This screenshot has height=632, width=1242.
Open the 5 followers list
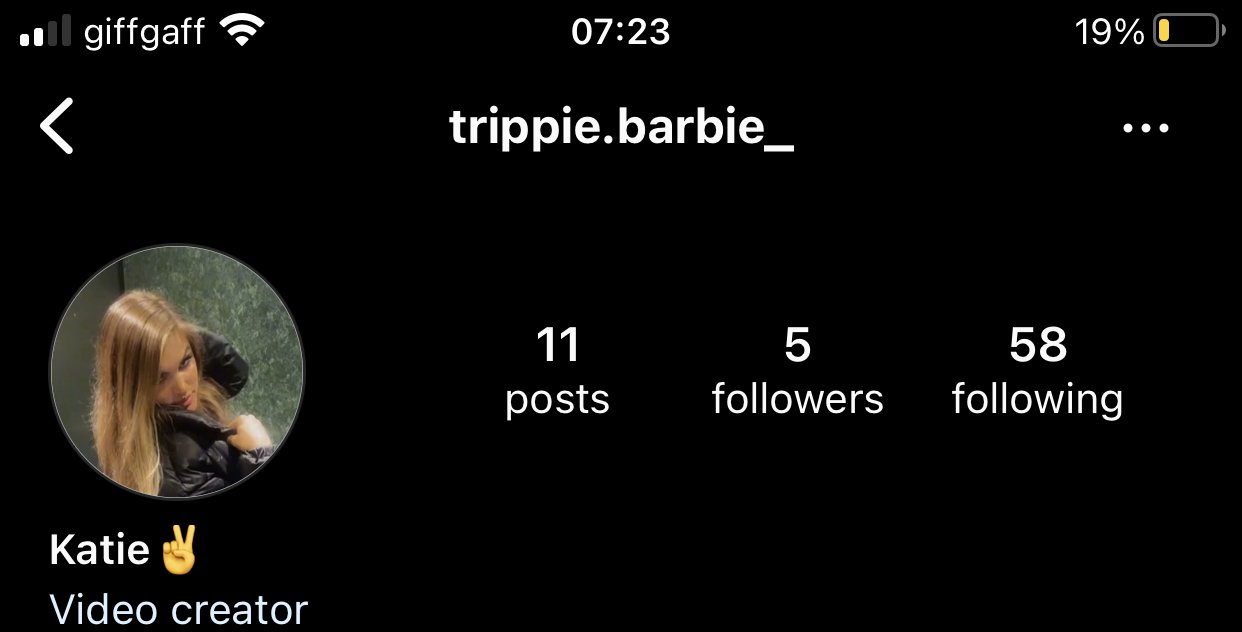(x=797, y=371)
